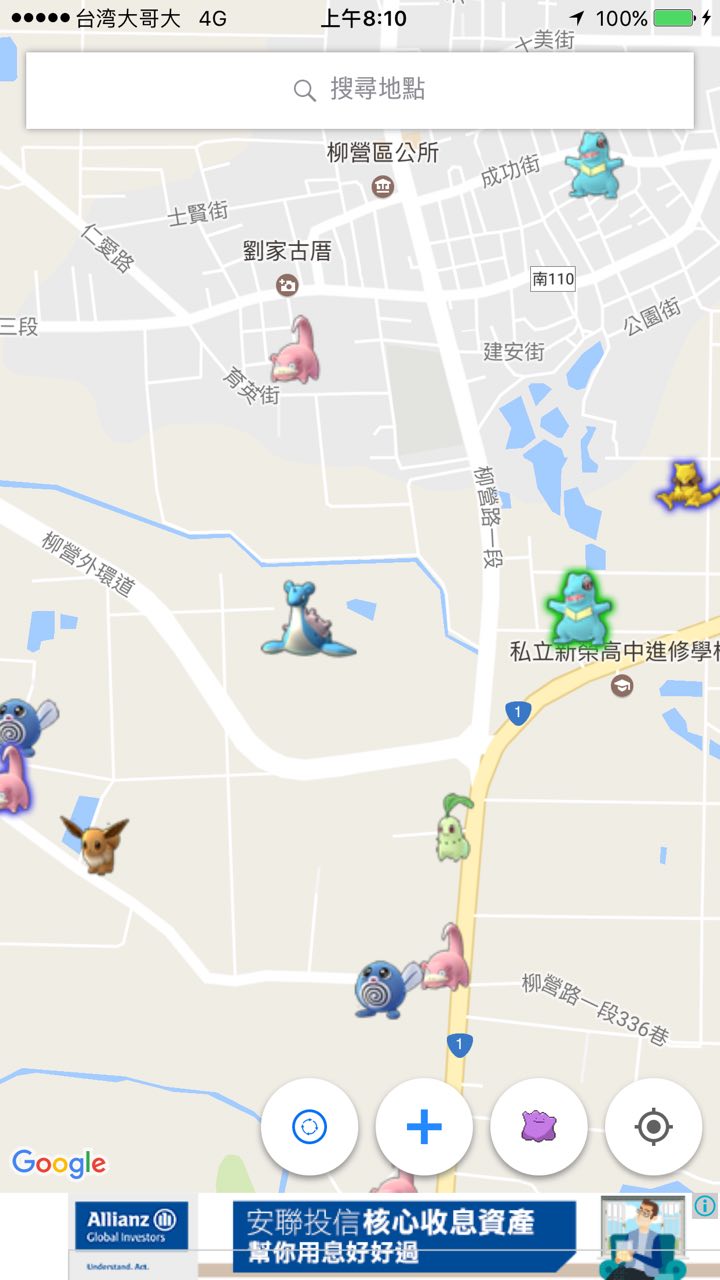Screen dimensions: 720x1280
Task: Tap the ad info icon
Action: 705,1206
